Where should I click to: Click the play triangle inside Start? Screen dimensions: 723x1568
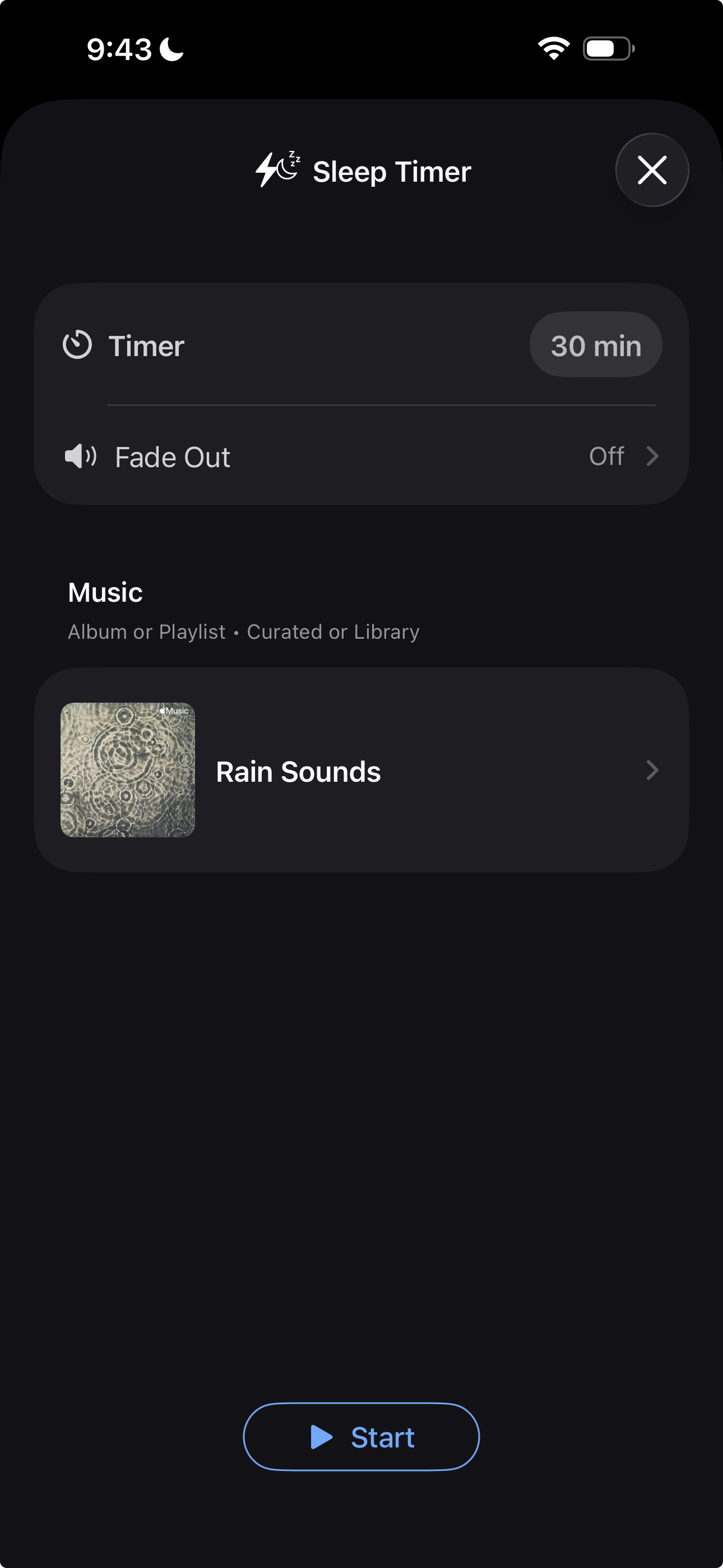[x=321, y=1437]
